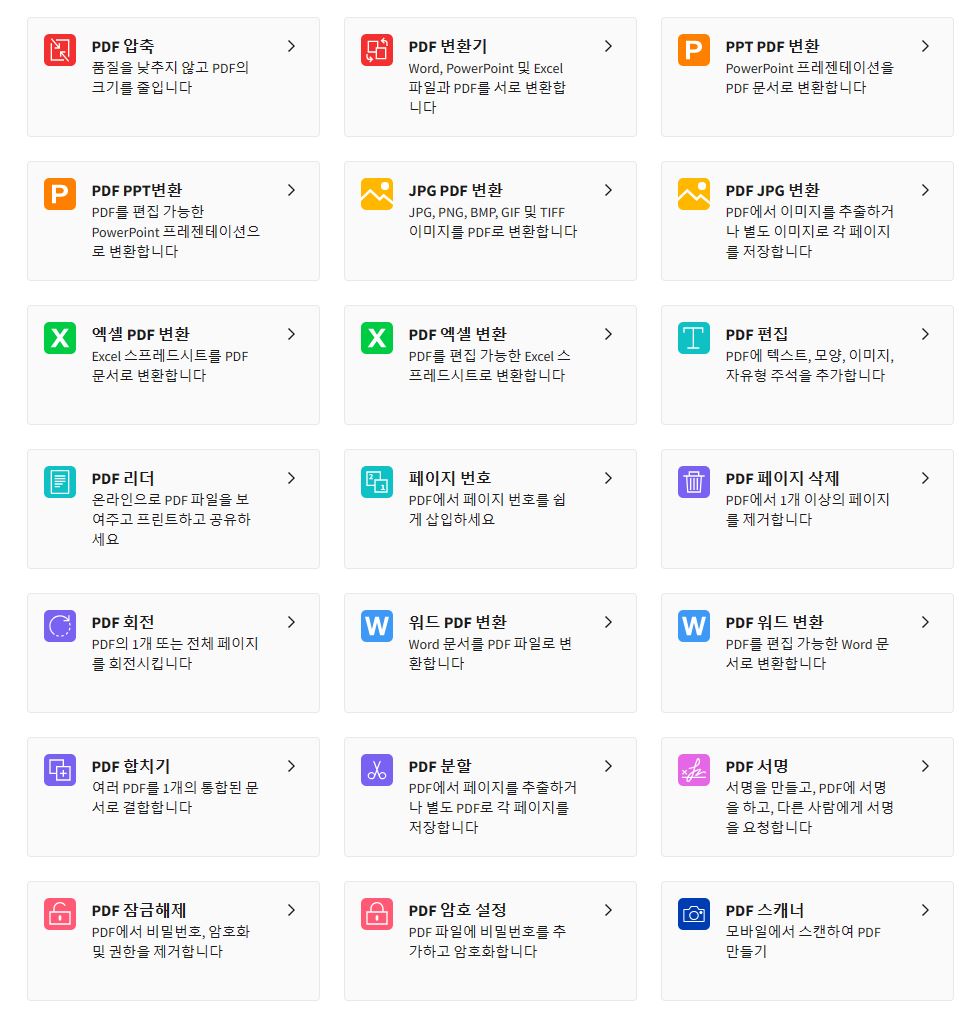The image size is (973, 1021).
Task: Expand the 페이지 번호 card chevron
Action: pos(608,478)
